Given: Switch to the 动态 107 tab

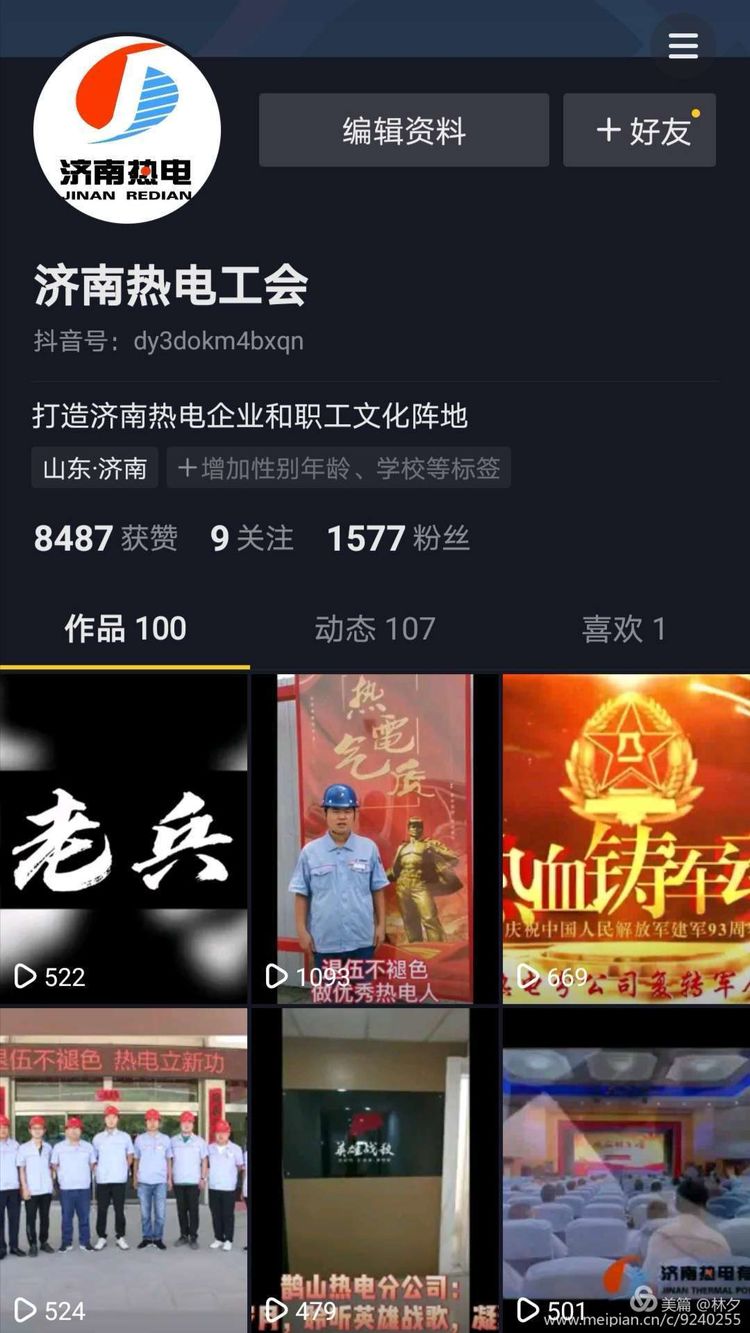Looking at the screenshot, I should [375, 629].
